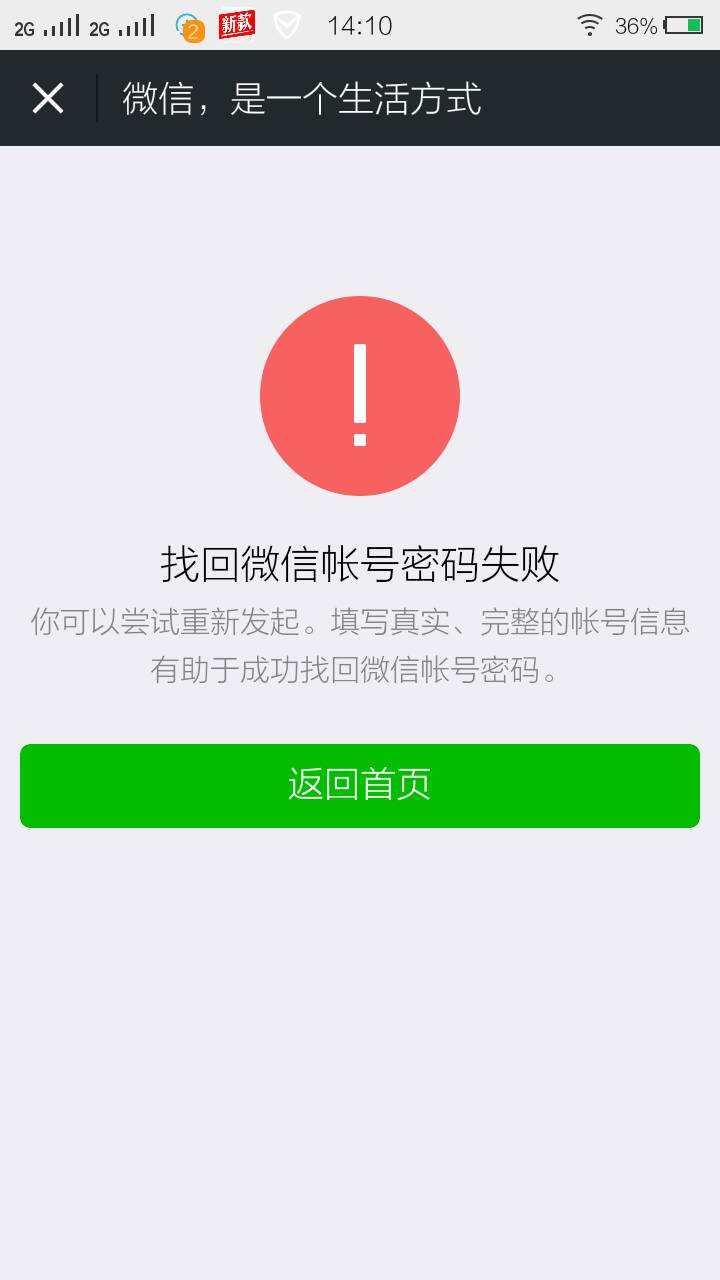720x1280 pixels.
Task: Tap the title 微信，是一个生活方式
Action: [x=300, y=97]
